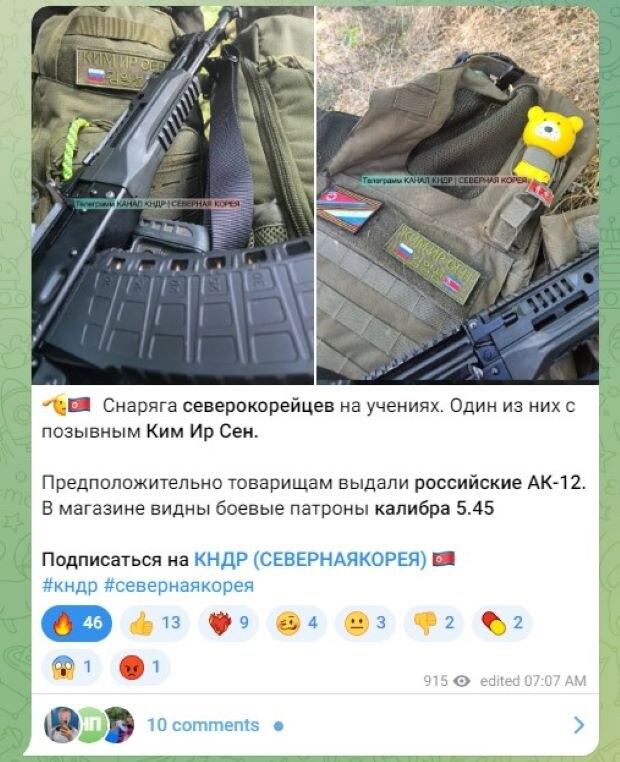This screenshot has width=620, height=762.
Task: Tap the pill reaction with 2
Action: point(503,624)
